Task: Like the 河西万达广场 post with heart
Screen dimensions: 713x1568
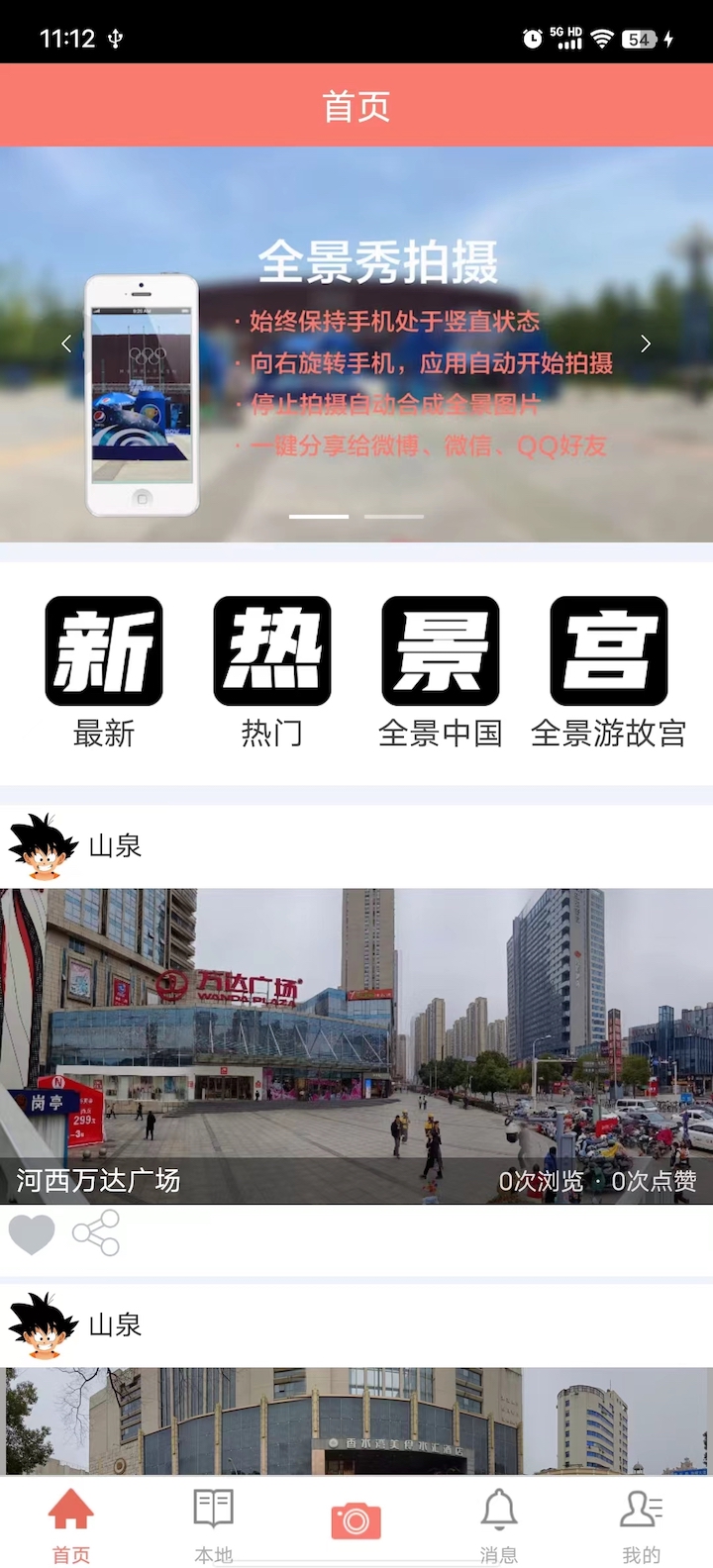Action: (x=32, y=1234)
